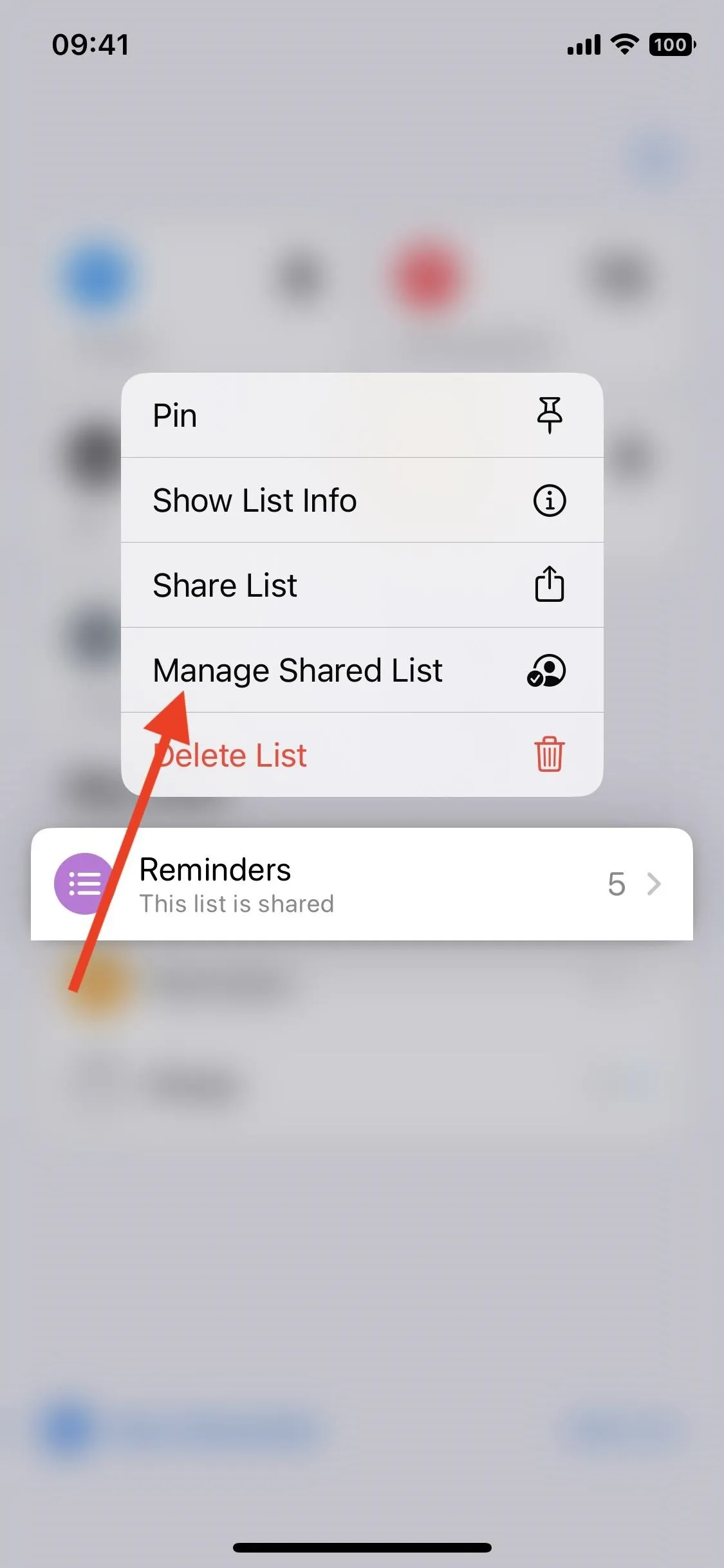Select the Share List option
This screenshot has height=1568, width=724.
coord(362,585)
